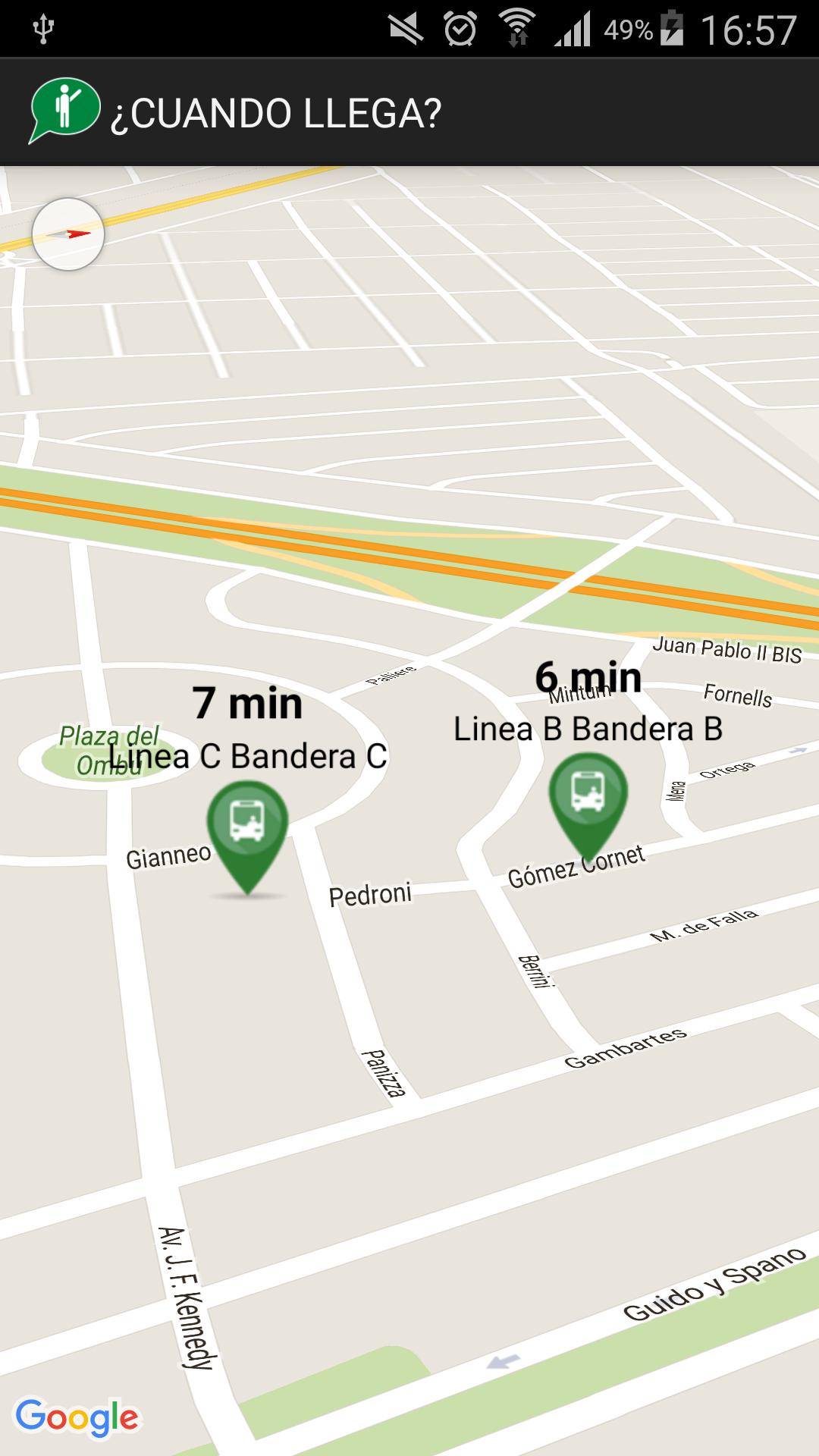Viewport: 819px width, 1456px height.
Task: Tap the compass to reset map orientation
Action: (68, 234)
